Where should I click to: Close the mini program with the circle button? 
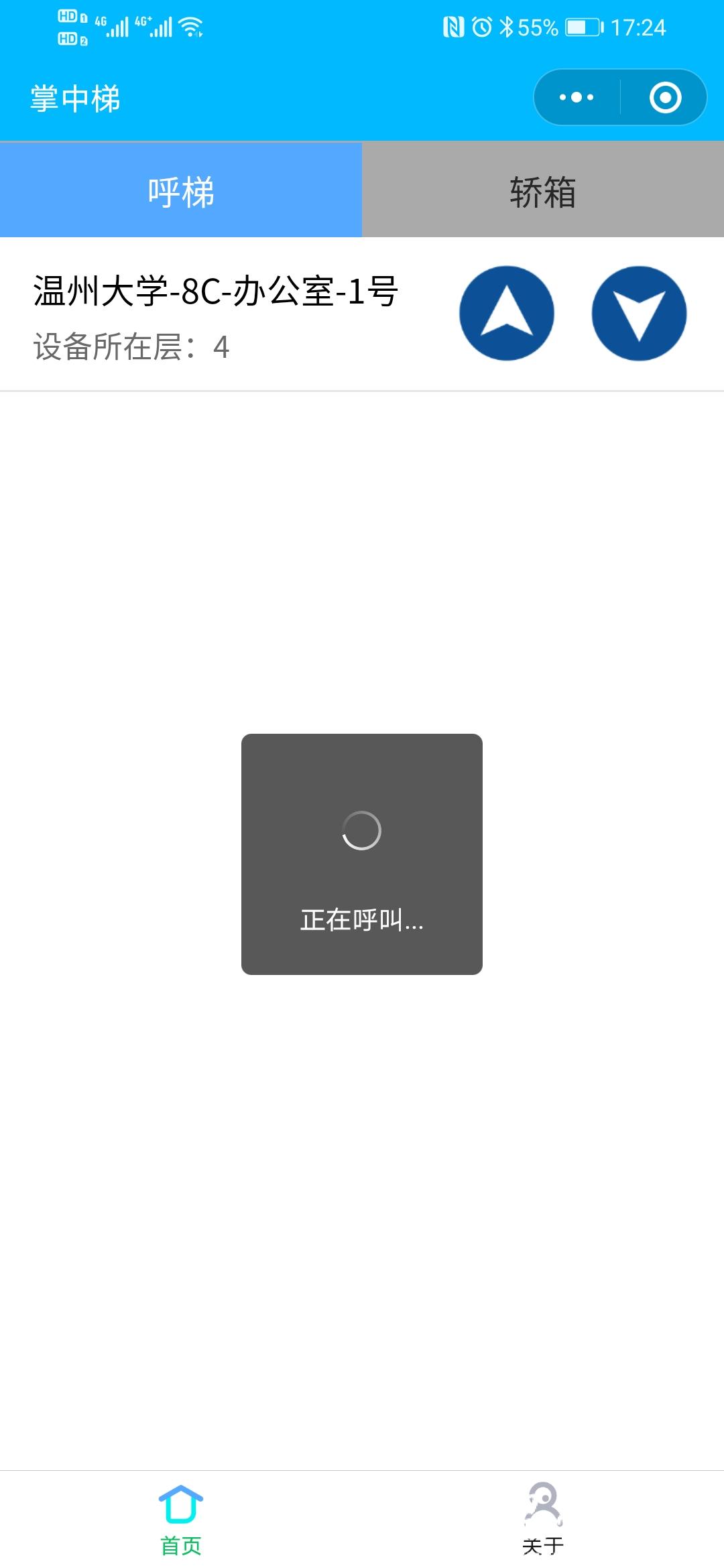pyautogui.click(x=665, y=97)
